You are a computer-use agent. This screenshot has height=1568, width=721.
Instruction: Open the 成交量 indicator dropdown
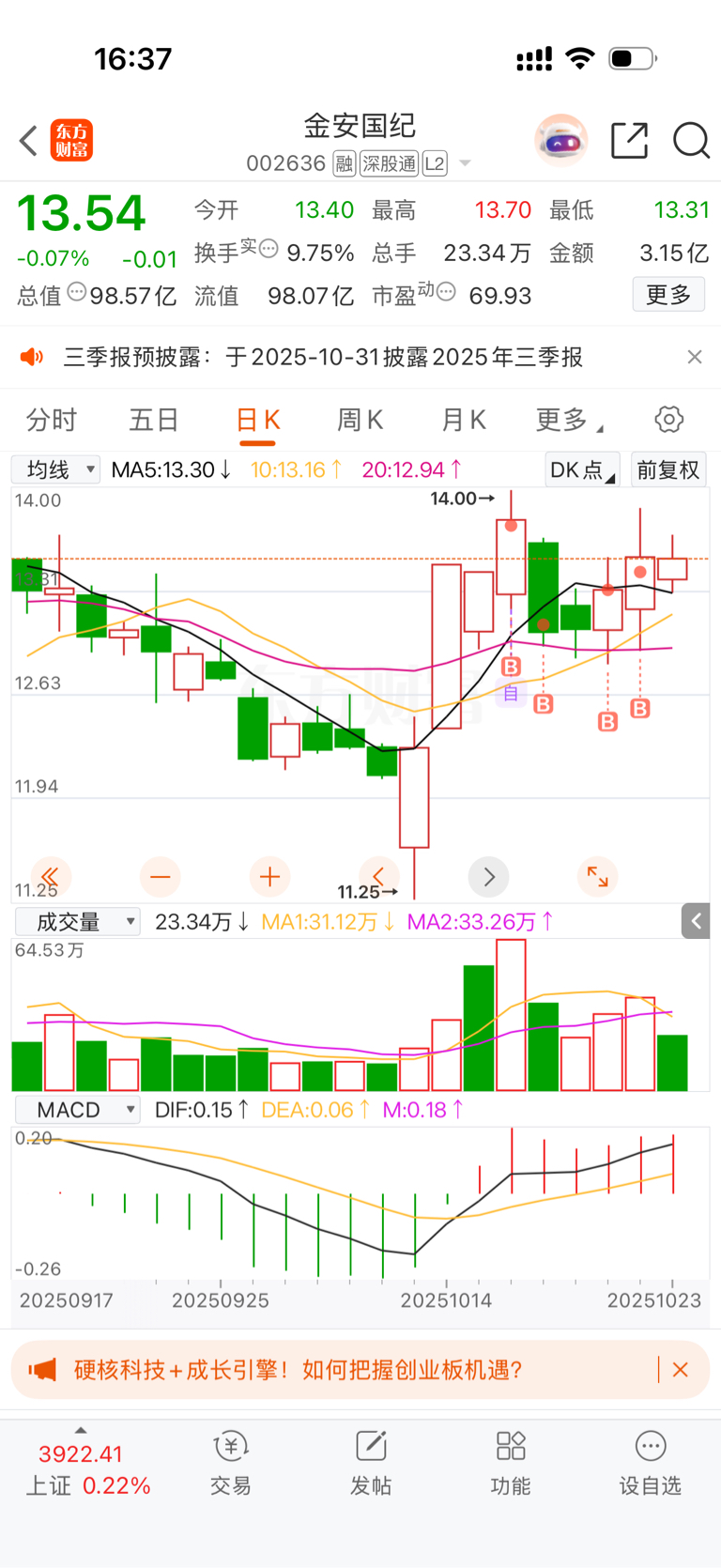78,922
